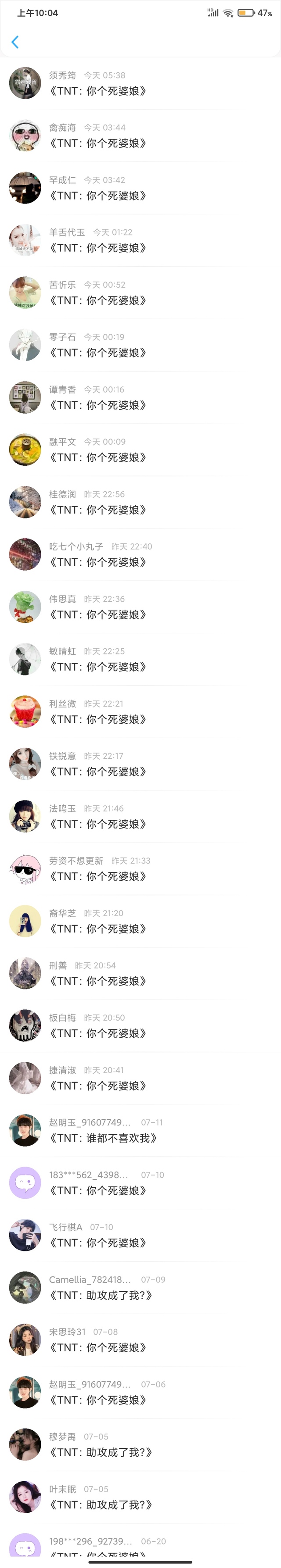Select 罕成仁's row

coord(140,188)
